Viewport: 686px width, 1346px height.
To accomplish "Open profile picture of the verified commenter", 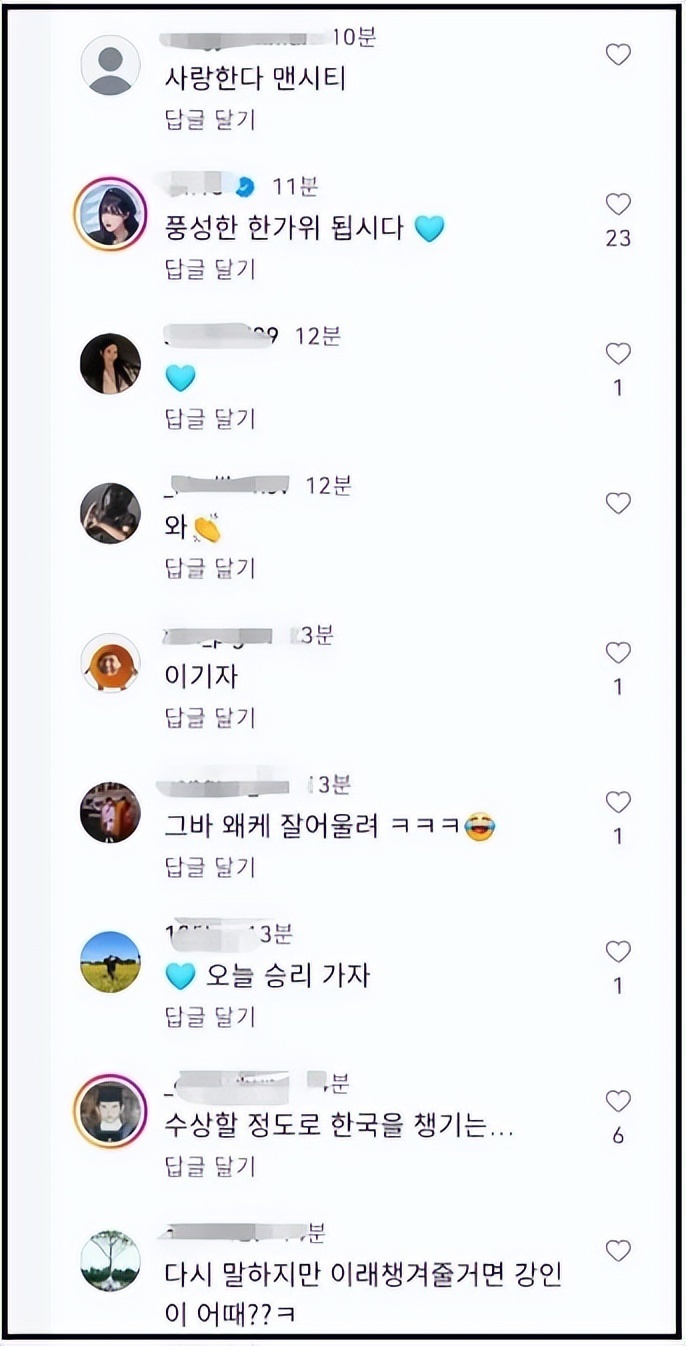I will click(110, 214).
